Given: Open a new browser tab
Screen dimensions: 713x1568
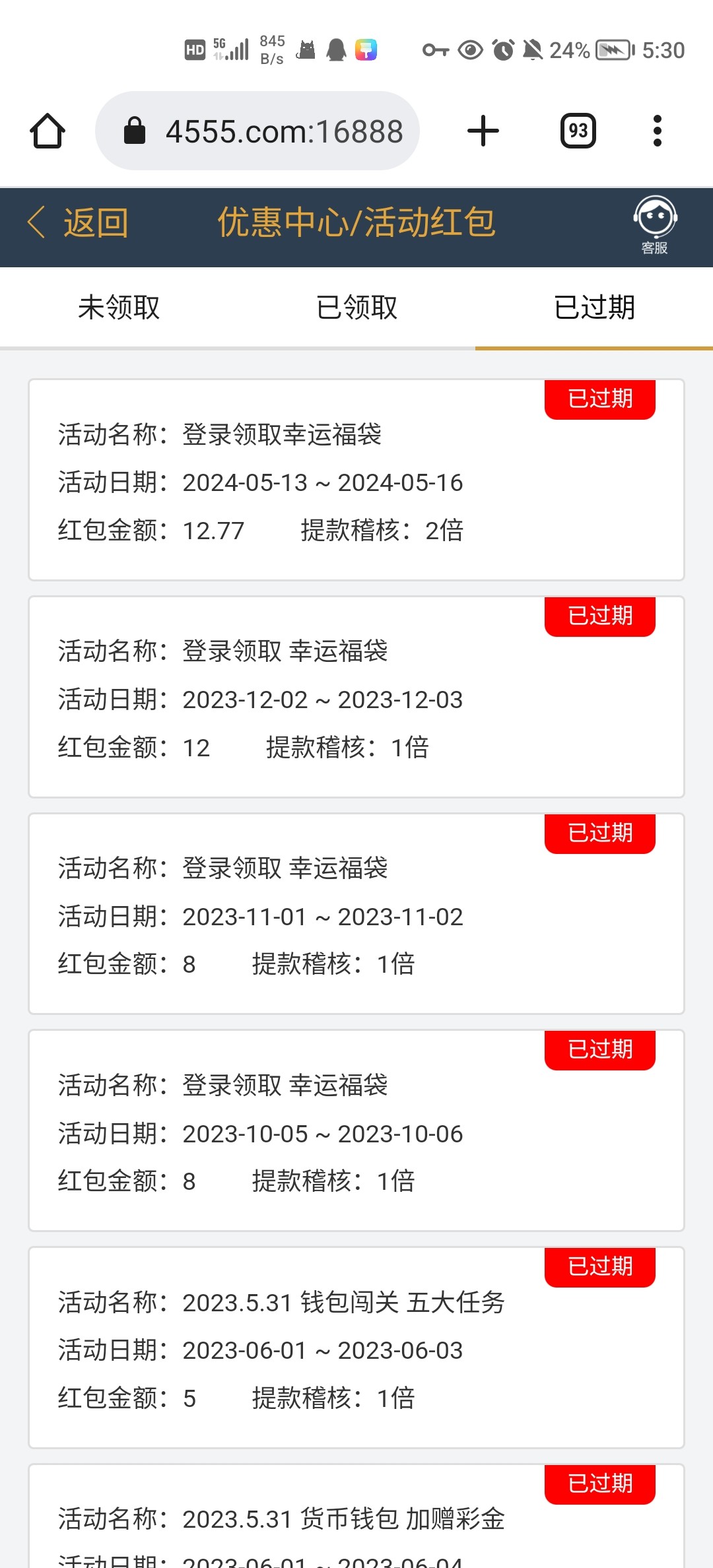Looking at the screenshot, I should pos(483,131).
